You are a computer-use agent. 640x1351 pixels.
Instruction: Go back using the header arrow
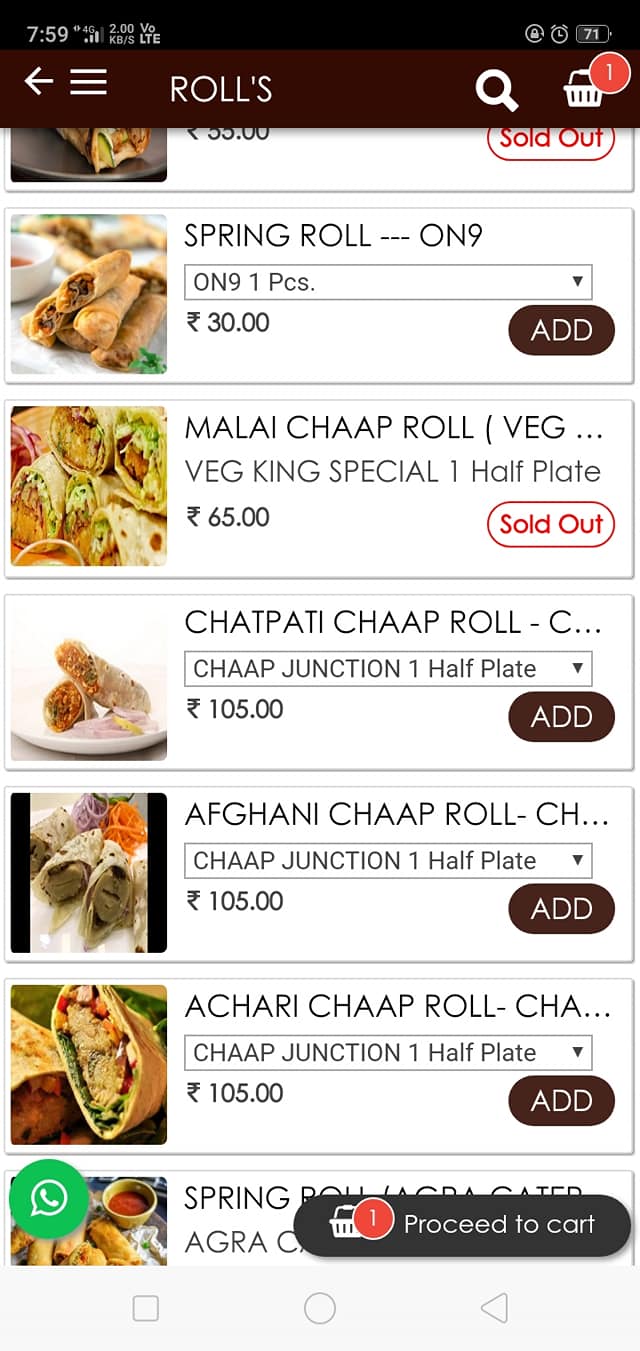coord(38,82)
